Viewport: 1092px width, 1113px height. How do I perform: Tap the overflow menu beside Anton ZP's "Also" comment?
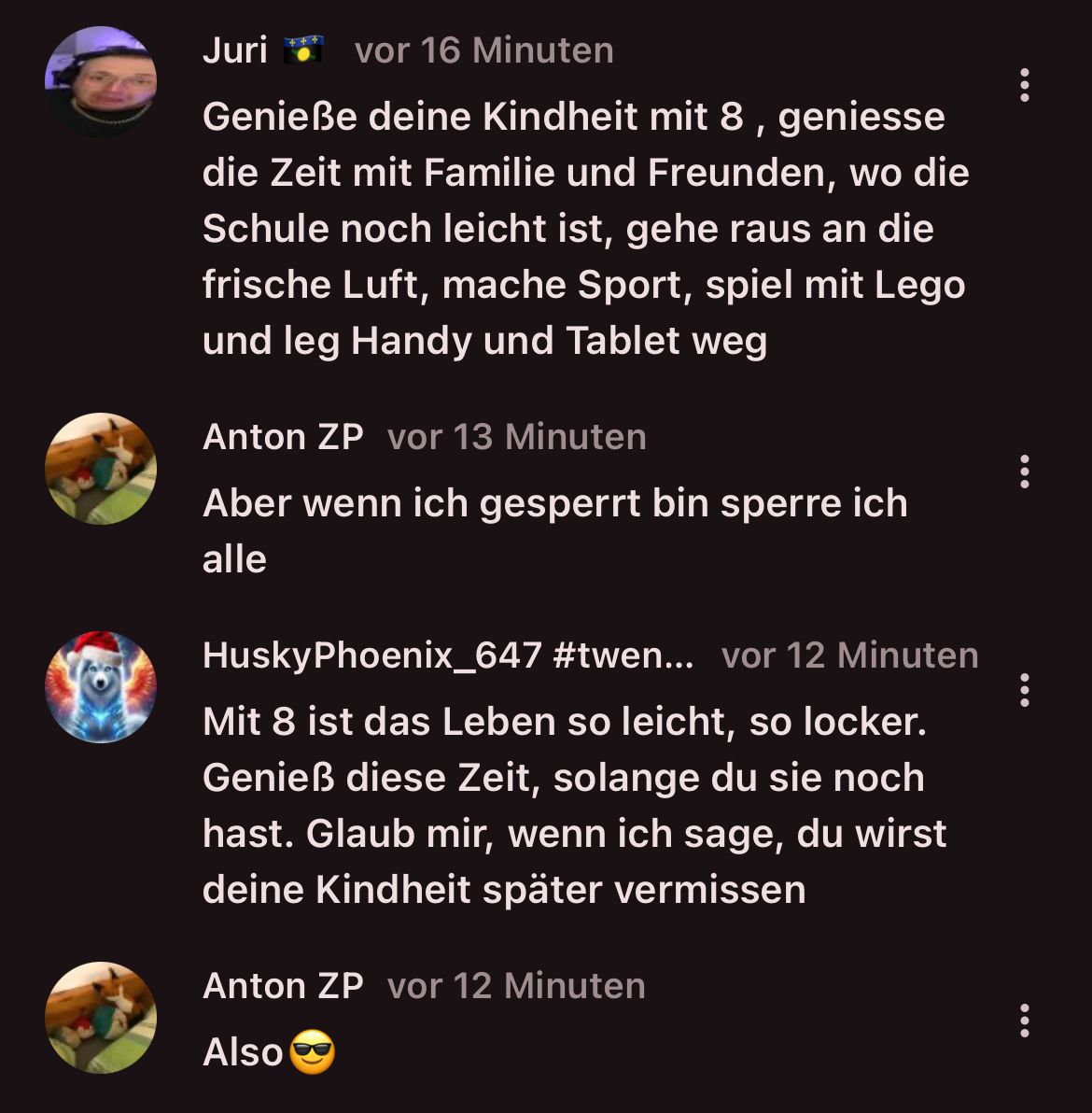click(x=1025, y=1021)
